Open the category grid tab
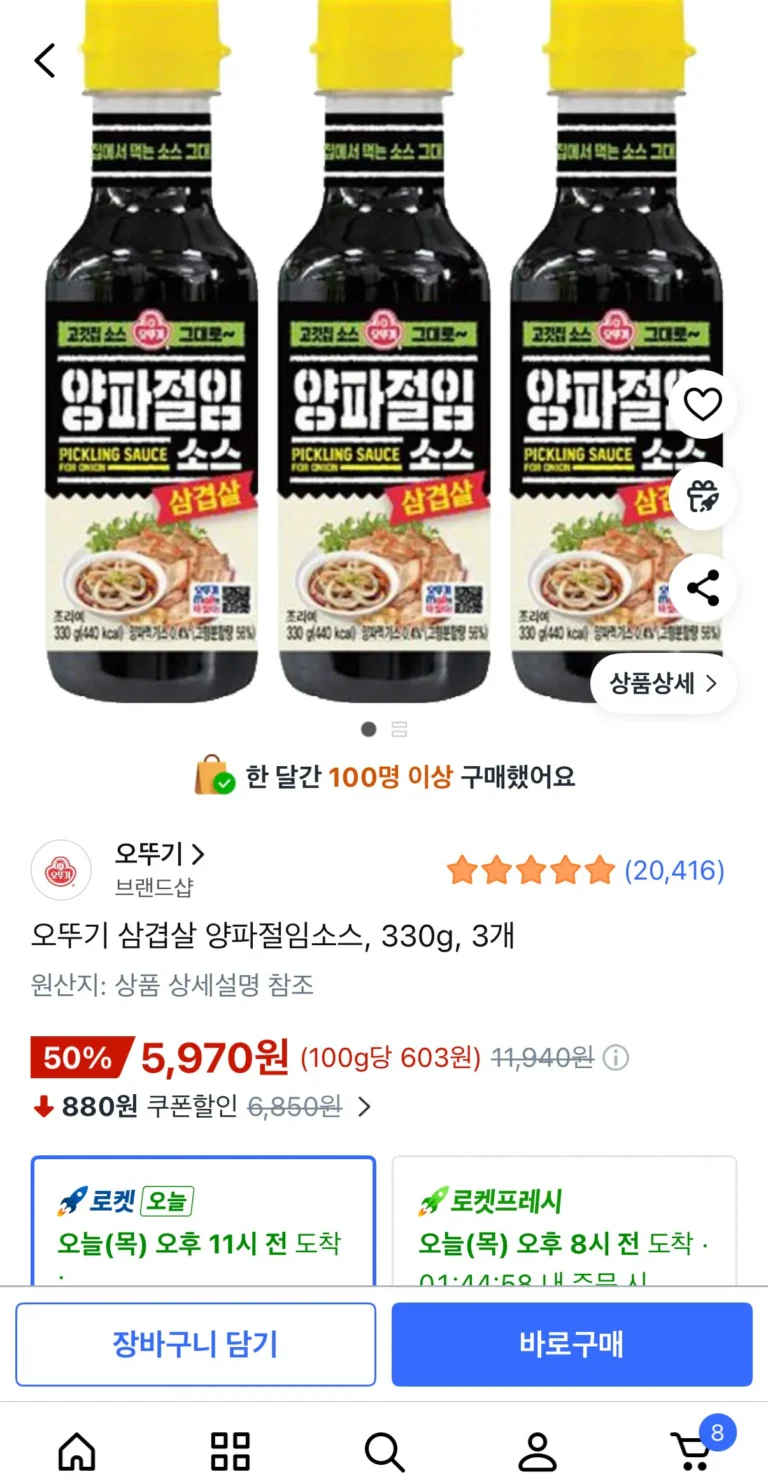 [230, 1450]
